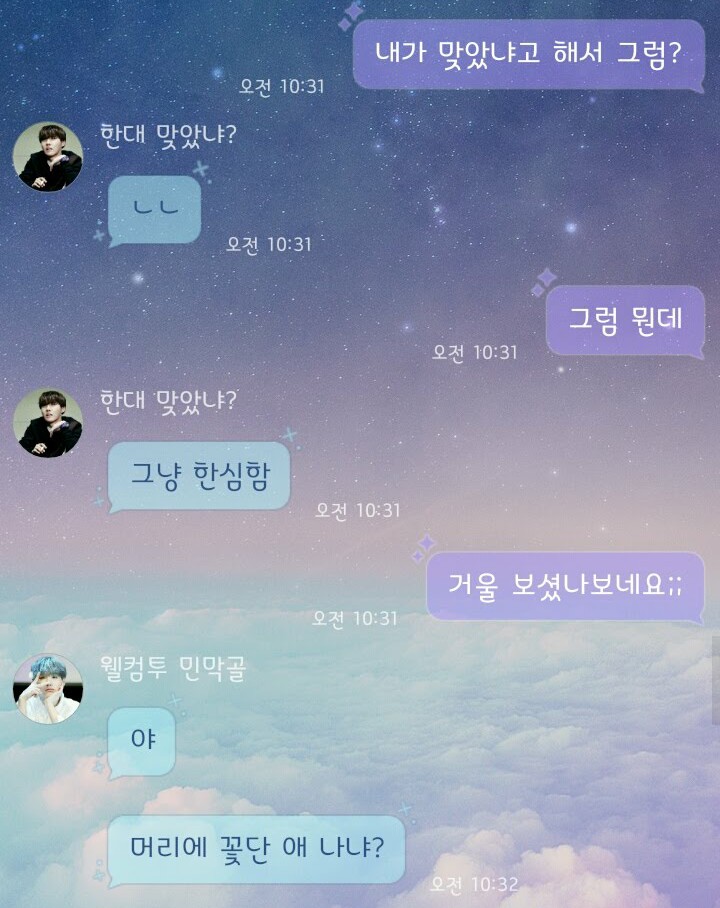720x908 pixels.
Task: Tap 한대 맞았냐? avatar beside 그냥 한심함 message
Action: click(48, 423)
